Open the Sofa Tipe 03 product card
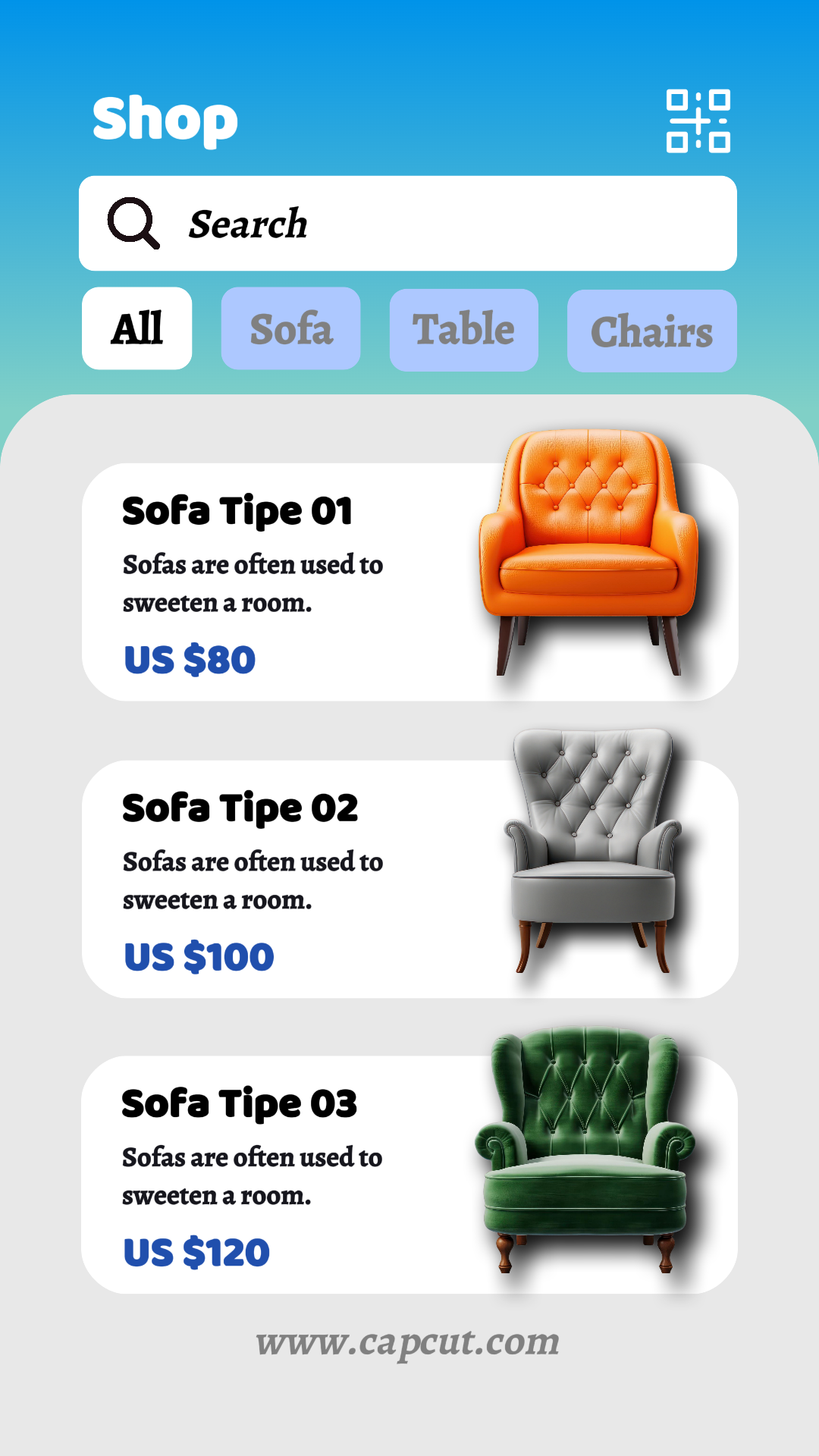This screenshot has height=1456, width=819. click(x=303, y=1172)
